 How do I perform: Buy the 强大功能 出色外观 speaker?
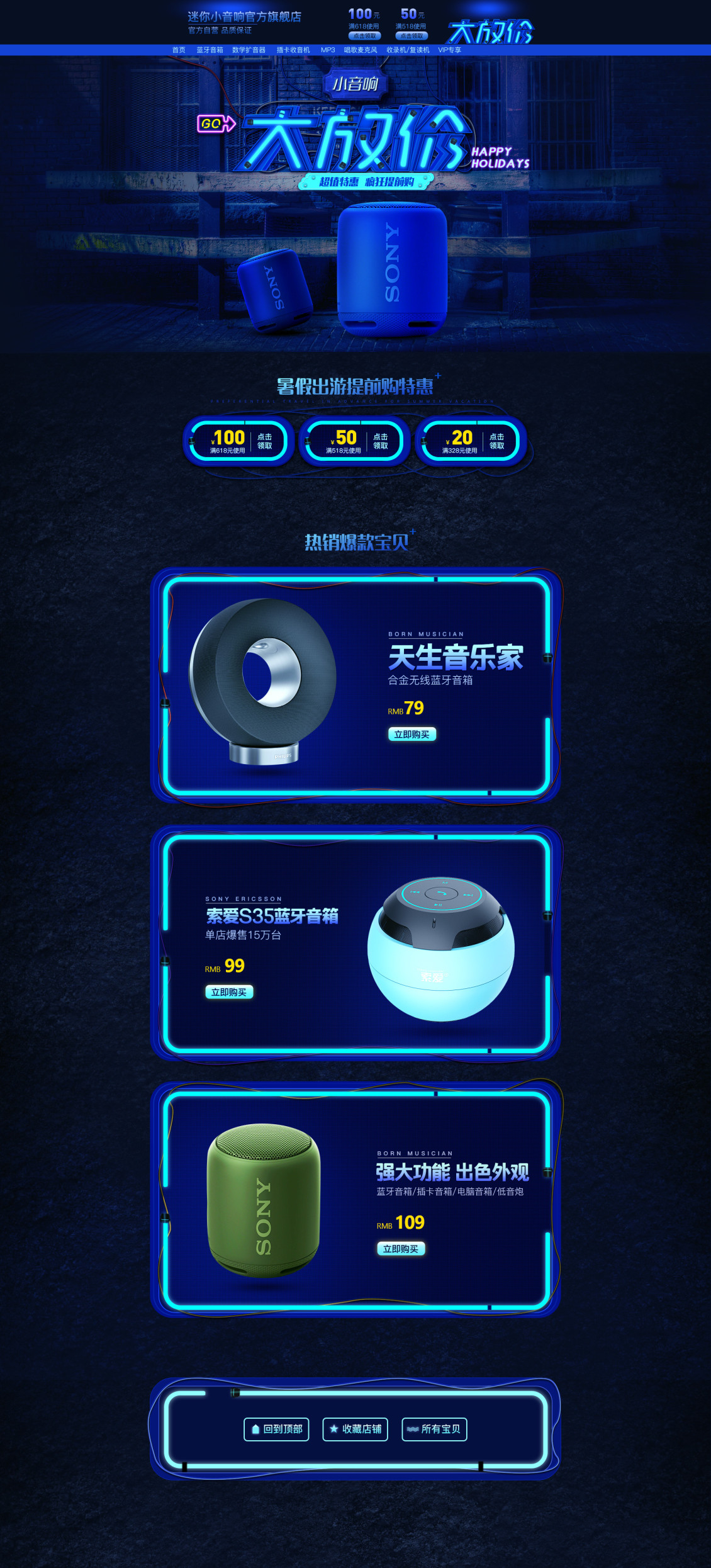401,1249
